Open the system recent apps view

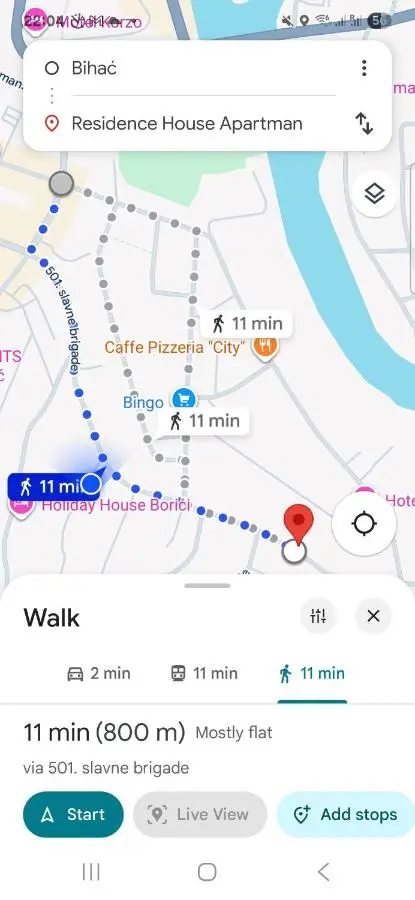[x=91, y=872]
